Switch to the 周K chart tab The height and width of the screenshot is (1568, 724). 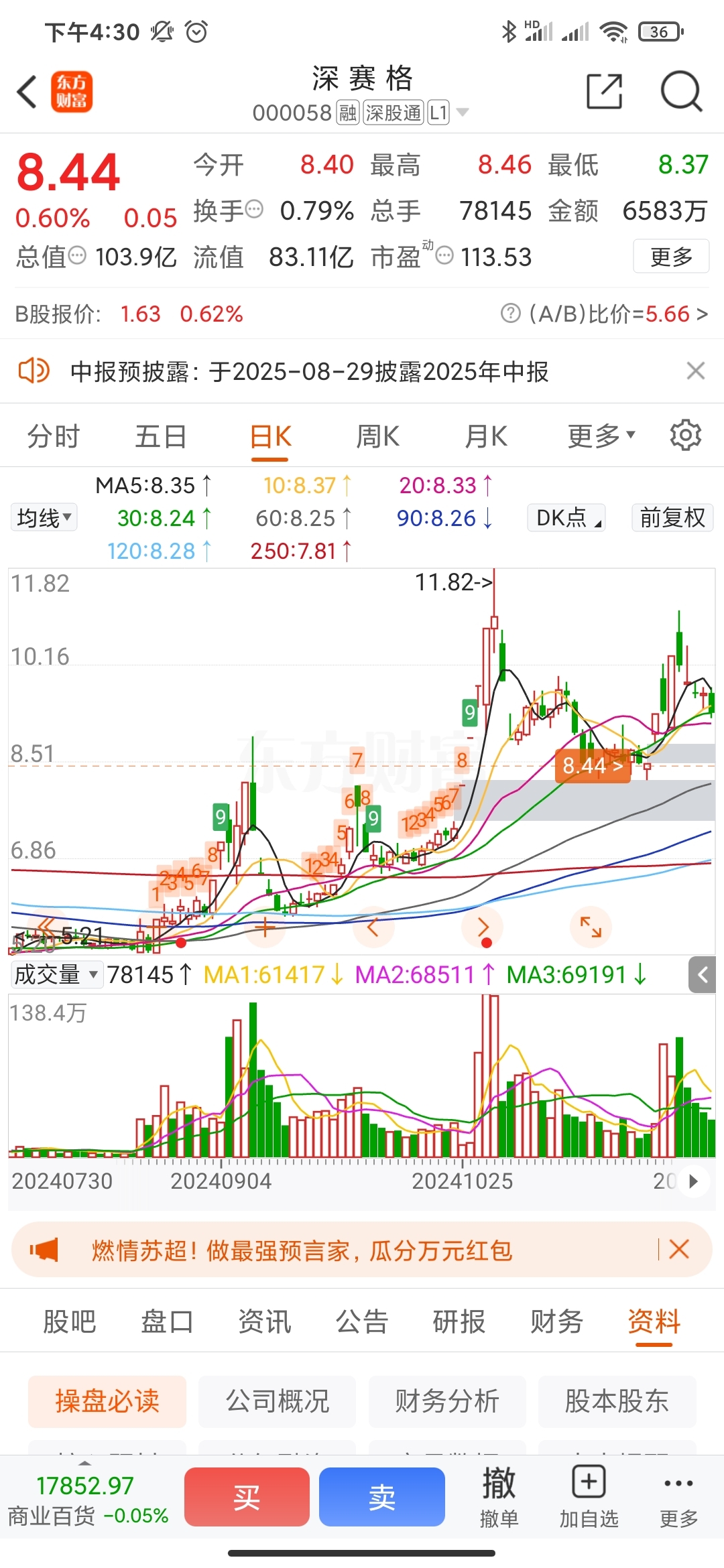377,436
